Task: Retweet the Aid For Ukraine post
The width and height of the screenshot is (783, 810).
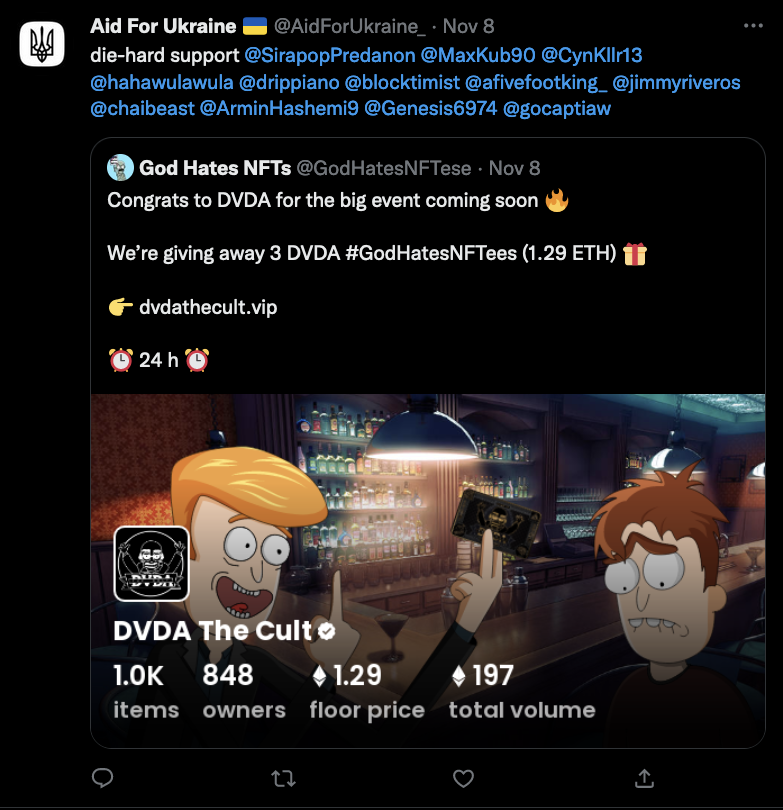Action: (282, 777)
